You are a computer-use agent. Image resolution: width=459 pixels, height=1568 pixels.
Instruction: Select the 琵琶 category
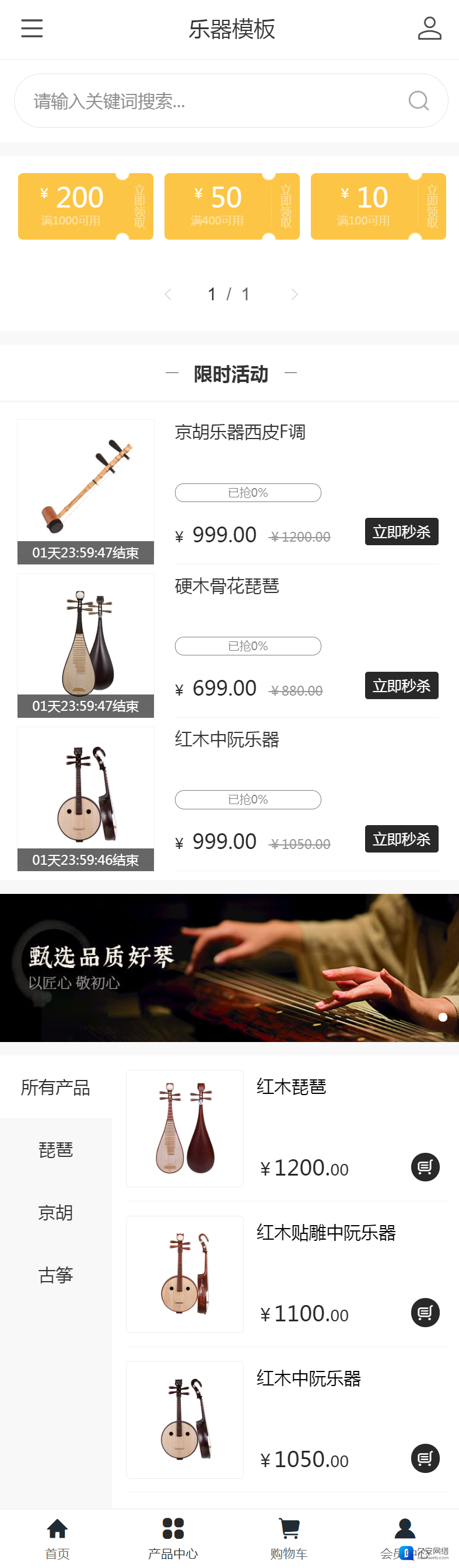pos(55,1150)
